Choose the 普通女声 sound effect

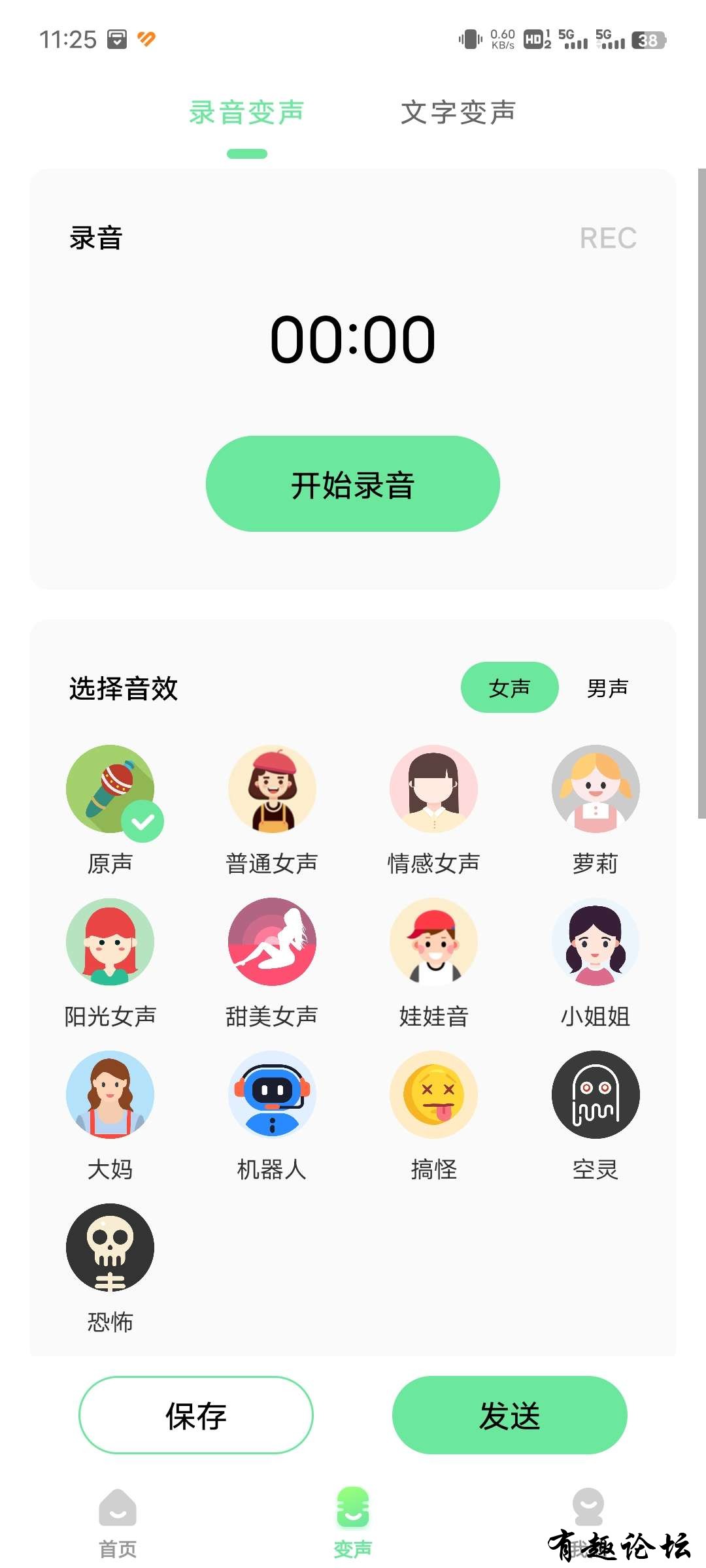pyautogui.click(x=272, y=789)
